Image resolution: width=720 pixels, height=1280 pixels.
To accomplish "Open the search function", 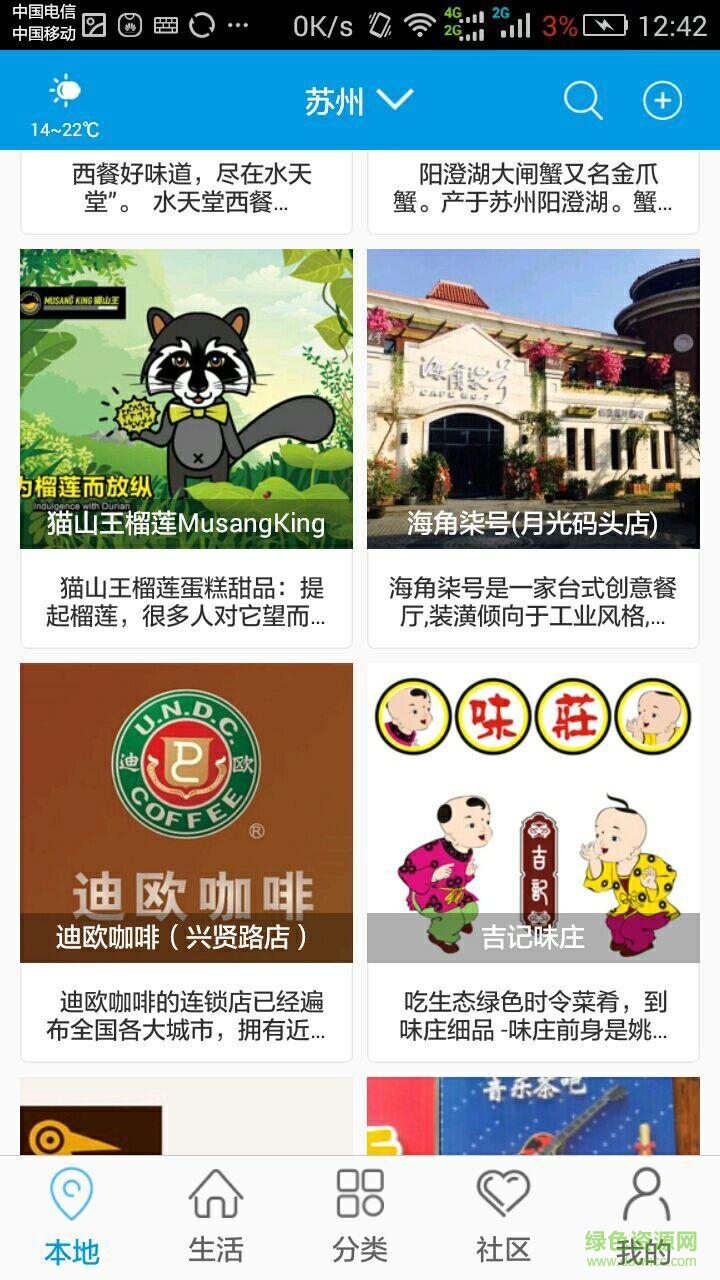I will (582, 100).
